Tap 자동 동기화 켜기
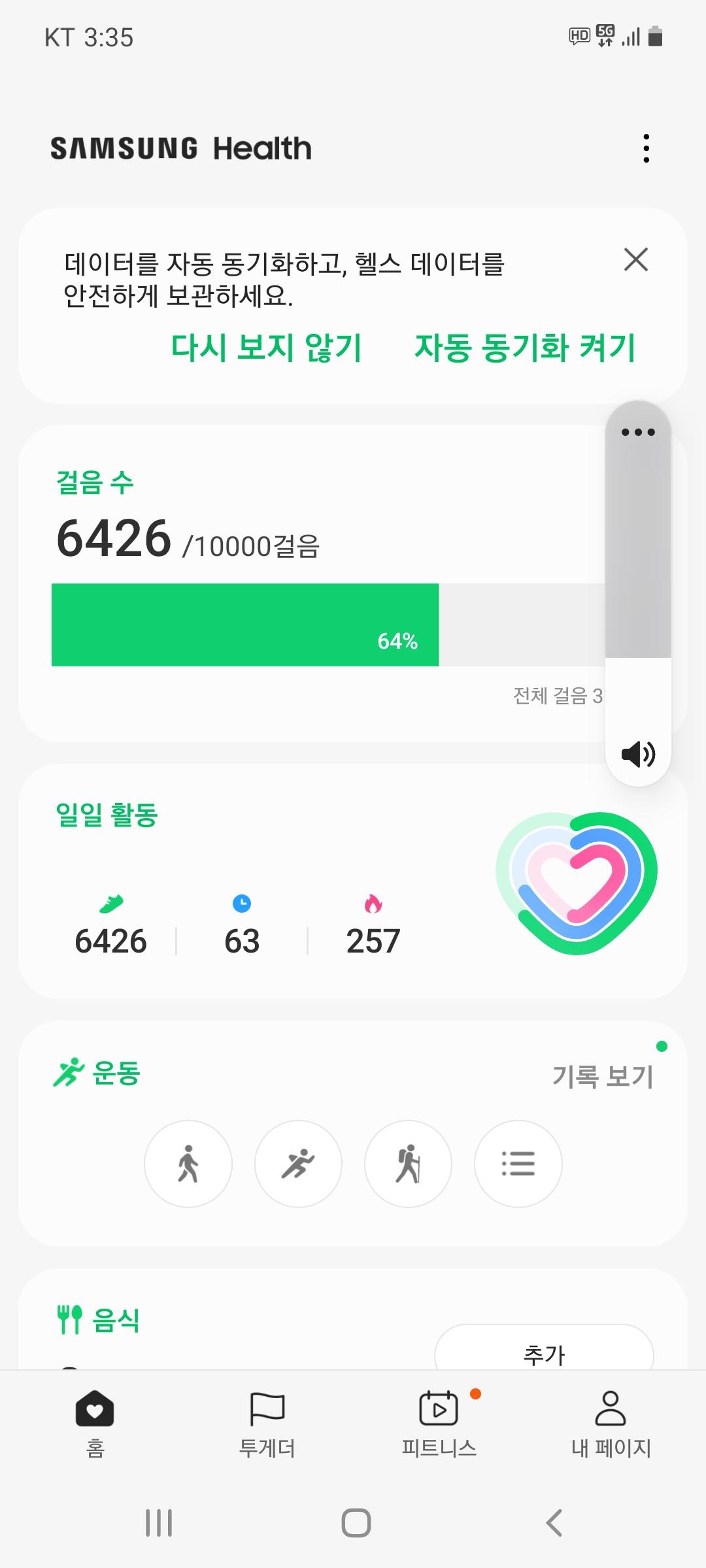Image resolution: width=706 pixels, height=1568 pixels. (525, 347)
